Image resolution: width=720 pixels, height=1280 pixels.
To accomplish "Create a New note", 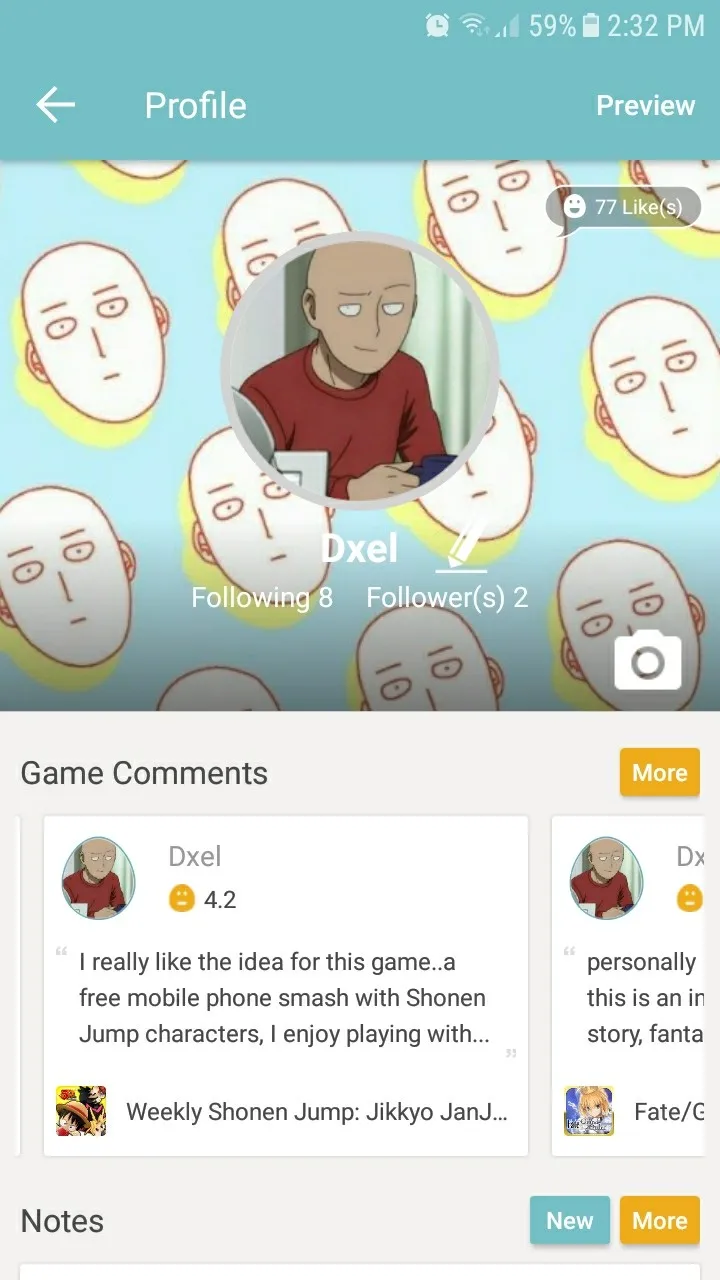I will (569, 1221).
